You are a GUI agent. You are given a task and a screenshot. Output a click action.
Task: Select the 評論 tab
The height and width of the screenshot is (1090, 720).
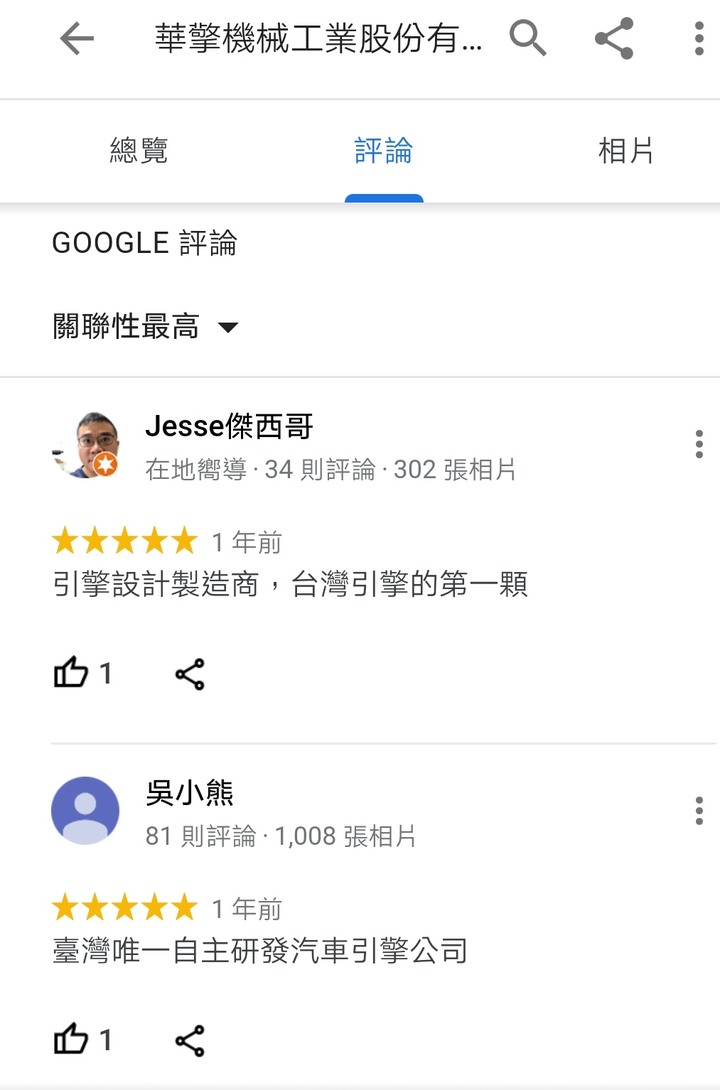point(383,151)
